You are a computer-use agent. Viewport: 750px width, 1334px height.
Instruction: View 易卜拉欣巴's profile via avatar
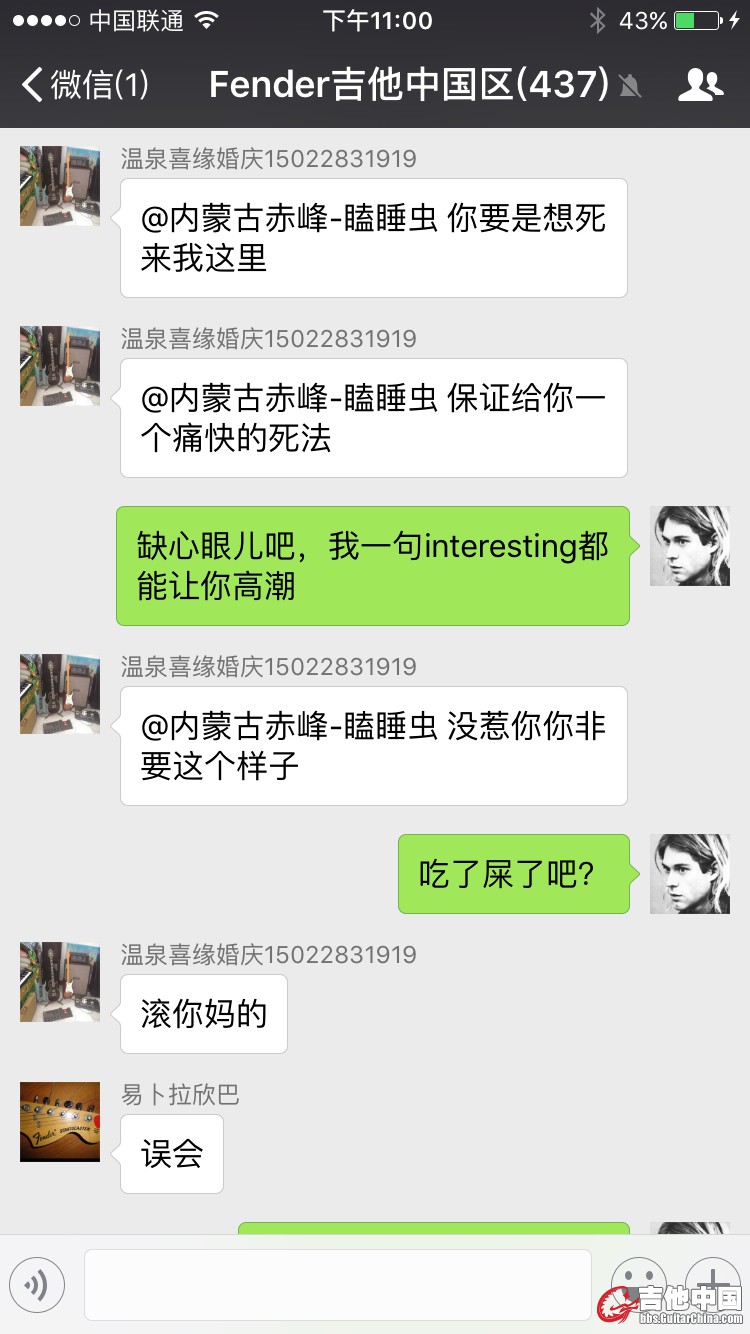click(60, 1122)
